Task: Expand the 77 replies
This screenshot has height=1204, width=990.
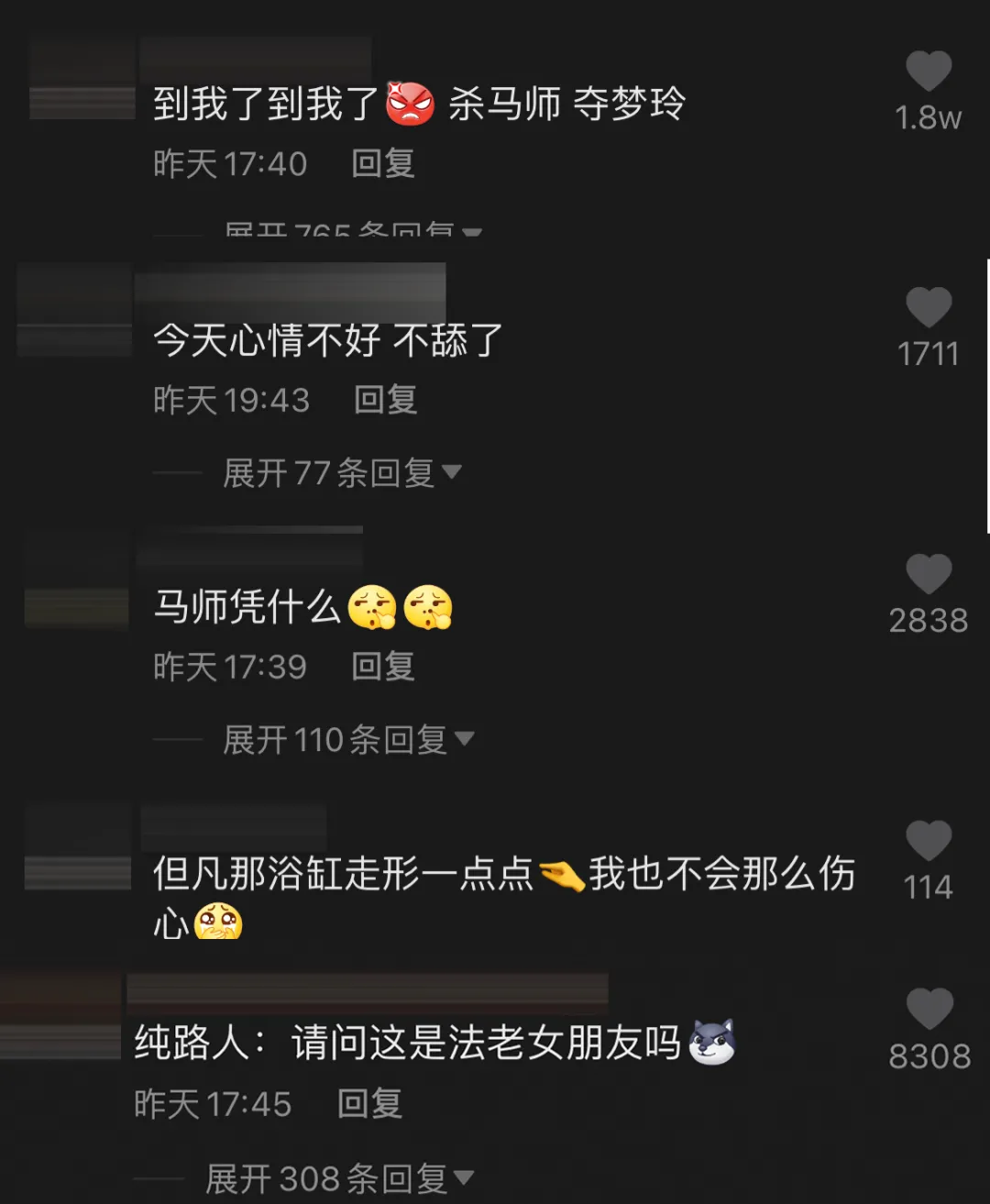Action: [x=342, y=473]
